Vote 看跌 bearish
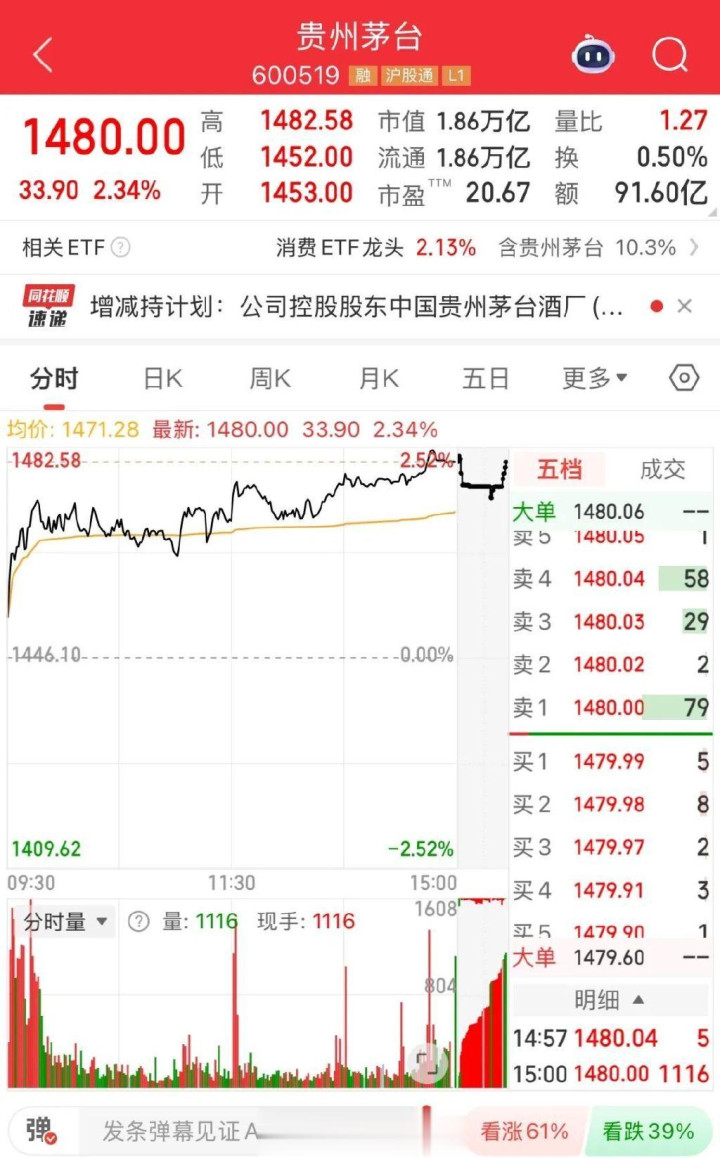This screenshot has height=1158, width=720. [648, 1131]
